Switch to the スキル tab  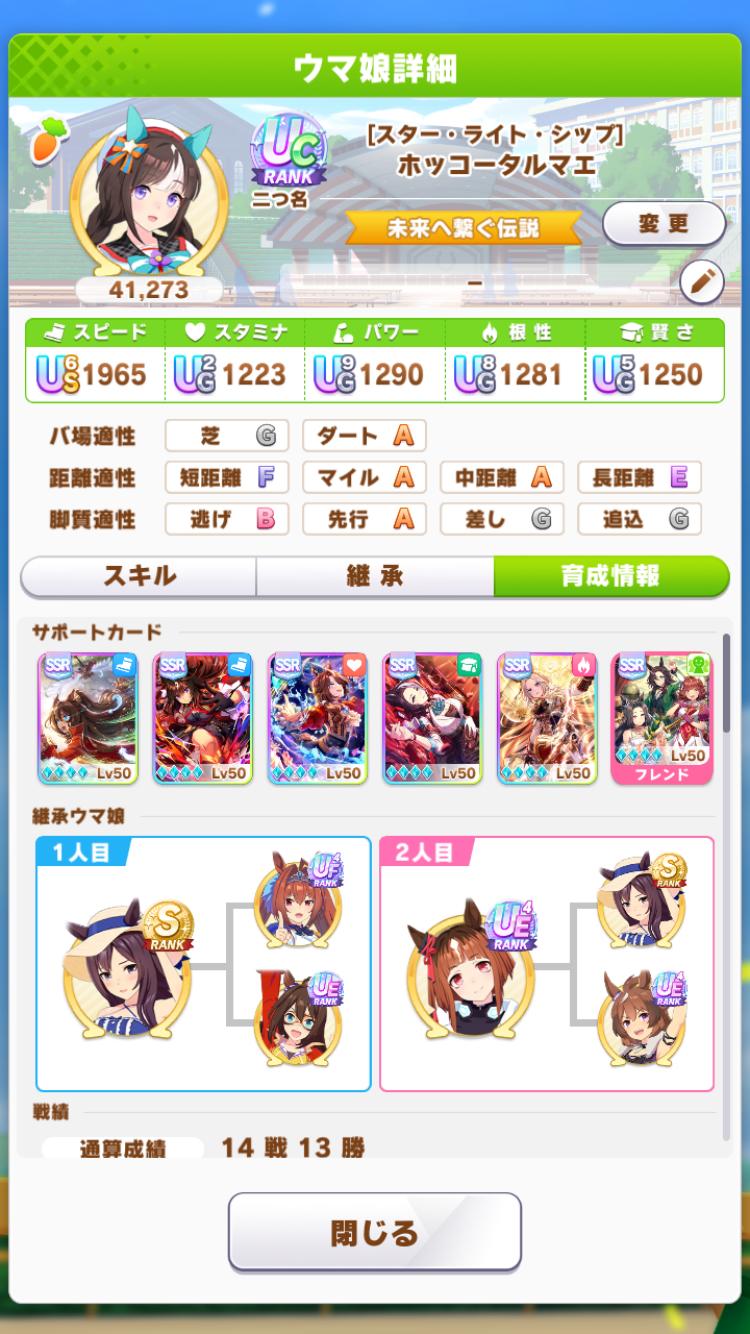(x=139, y=576)
